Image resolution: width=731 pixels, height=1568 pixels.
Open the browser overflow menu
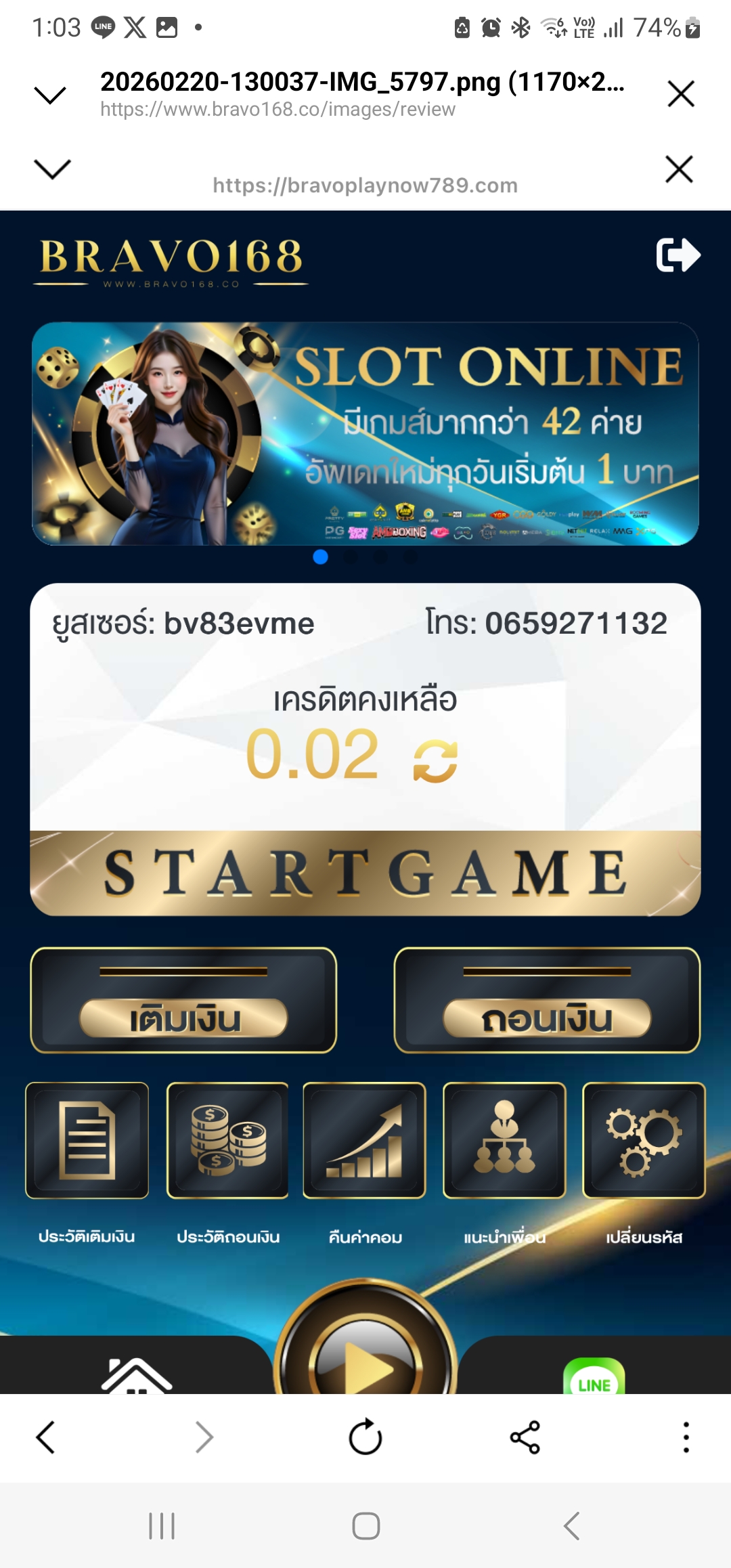pos(686,1437)
